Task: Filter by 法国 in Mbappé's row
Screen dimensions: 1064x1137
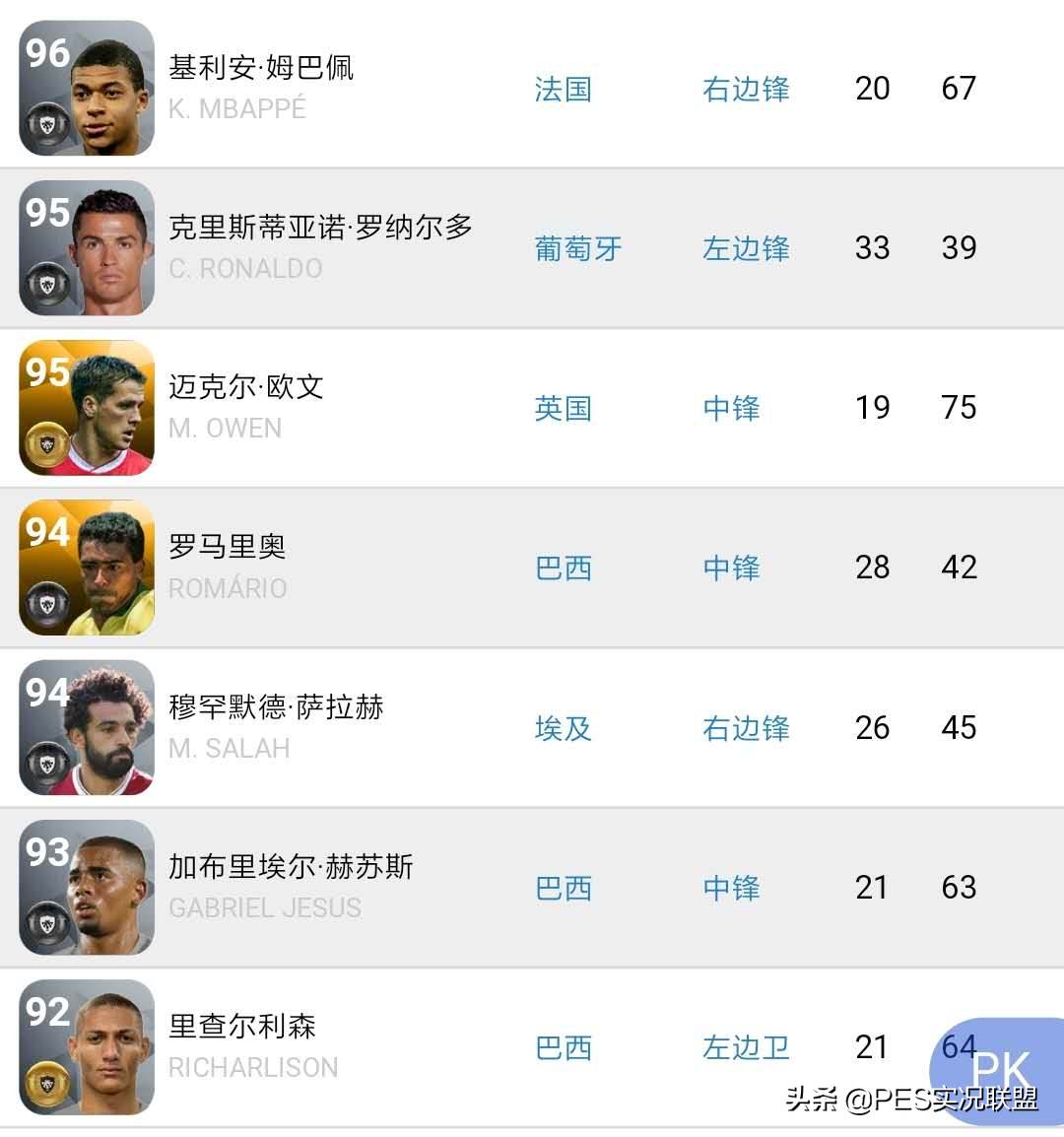Action: click(x=563, y=90)
